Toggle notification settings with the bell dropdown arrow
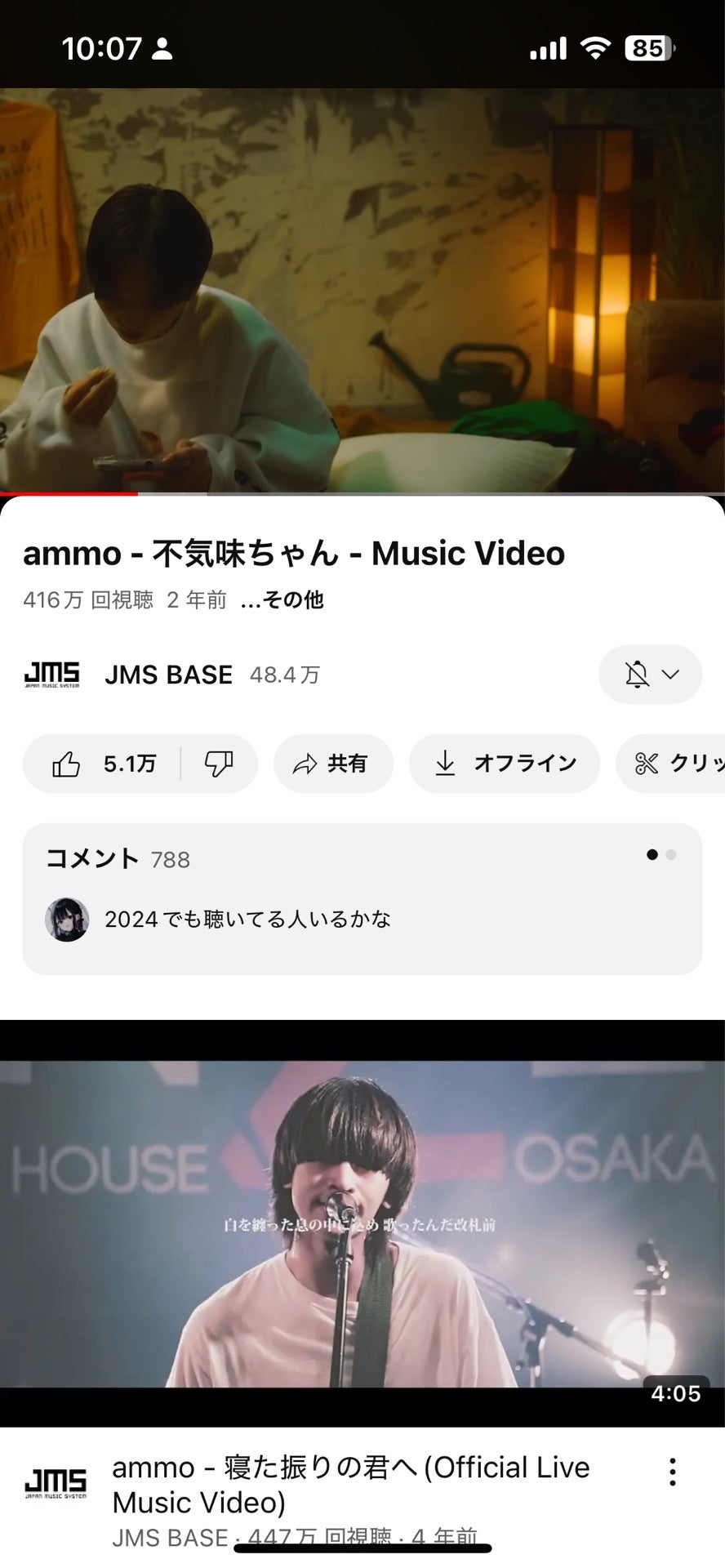Screen dimensions: 725x1568 [670, 675]
